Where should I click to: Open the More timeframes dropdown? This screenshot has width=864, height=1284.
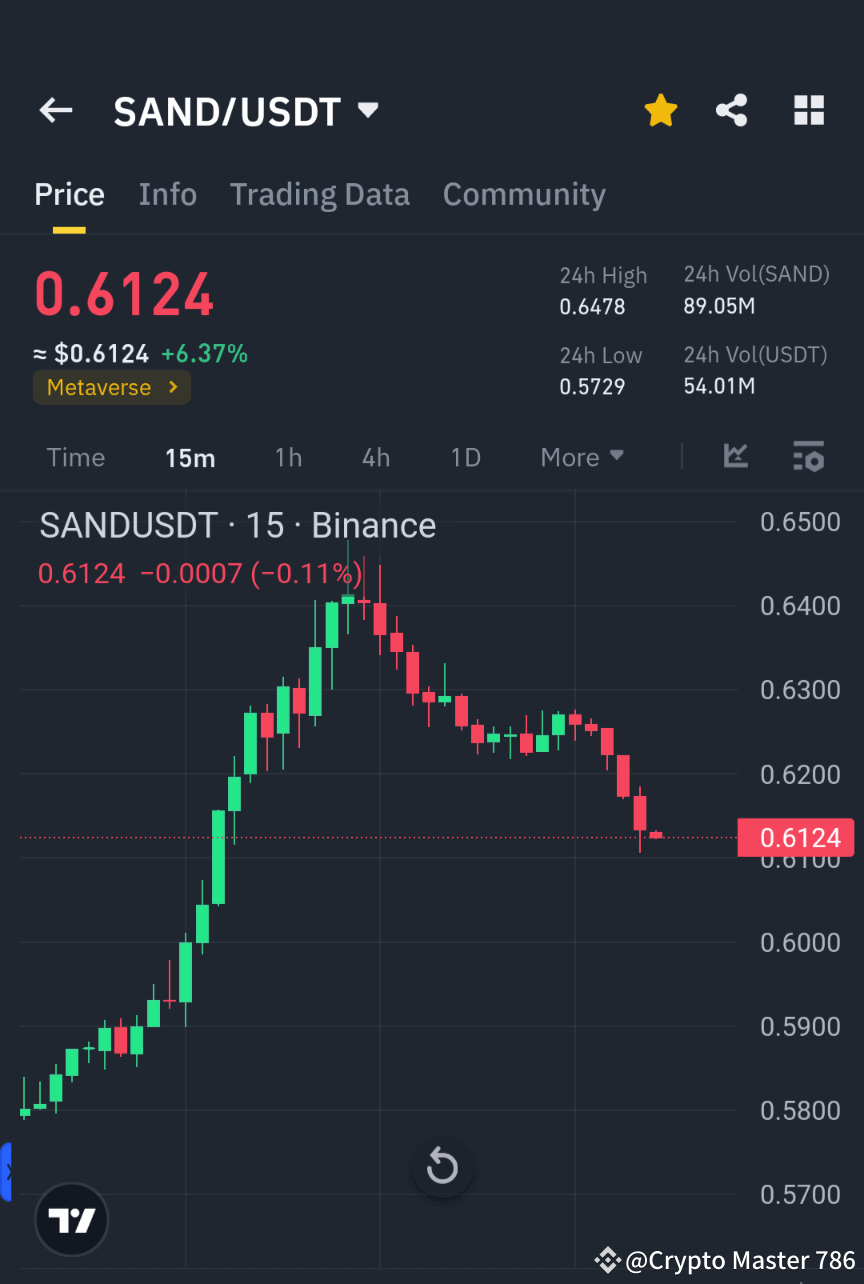click(x=581, y=457)
